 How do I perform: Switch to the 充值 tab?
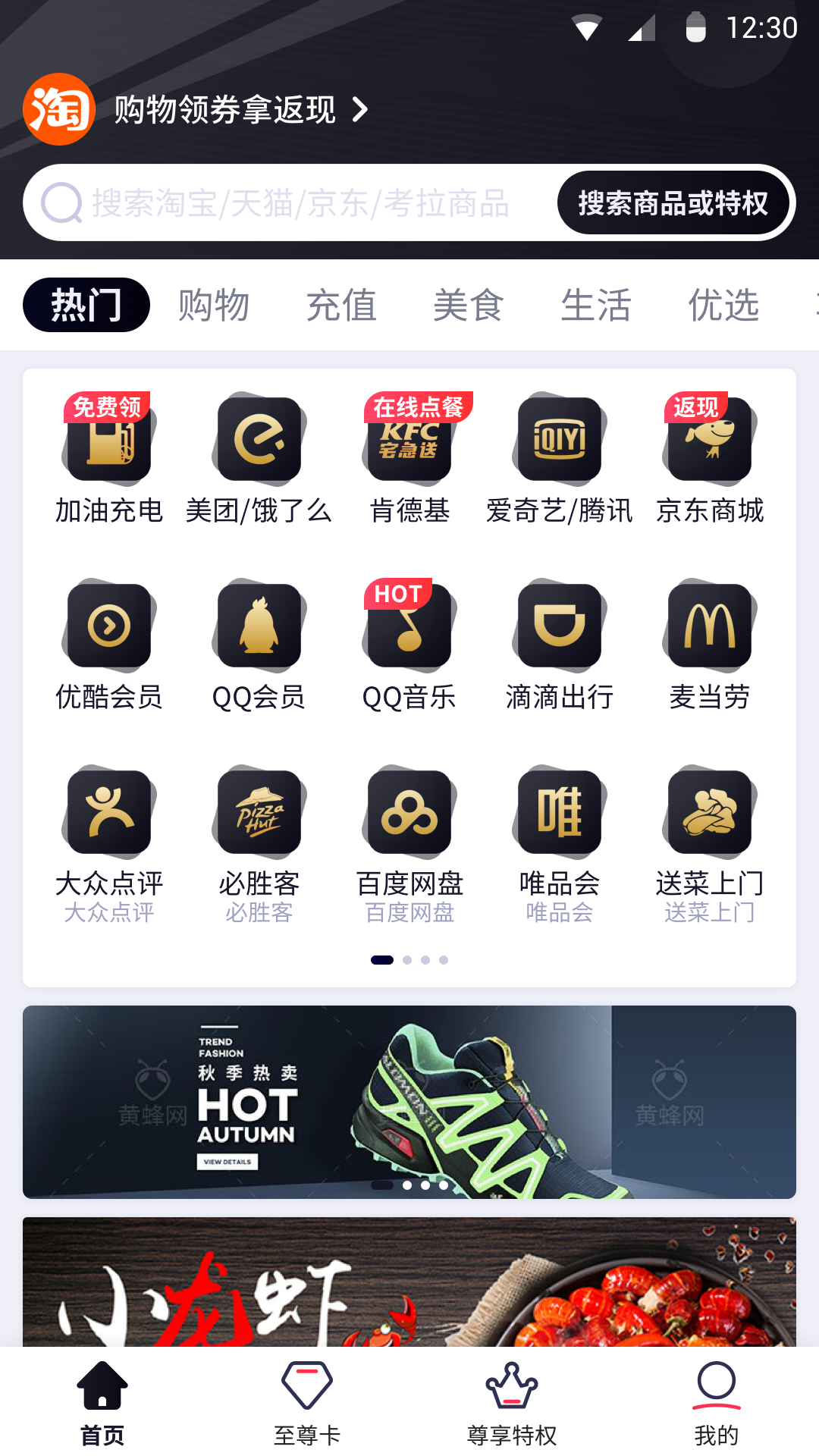tap(341, 305)
